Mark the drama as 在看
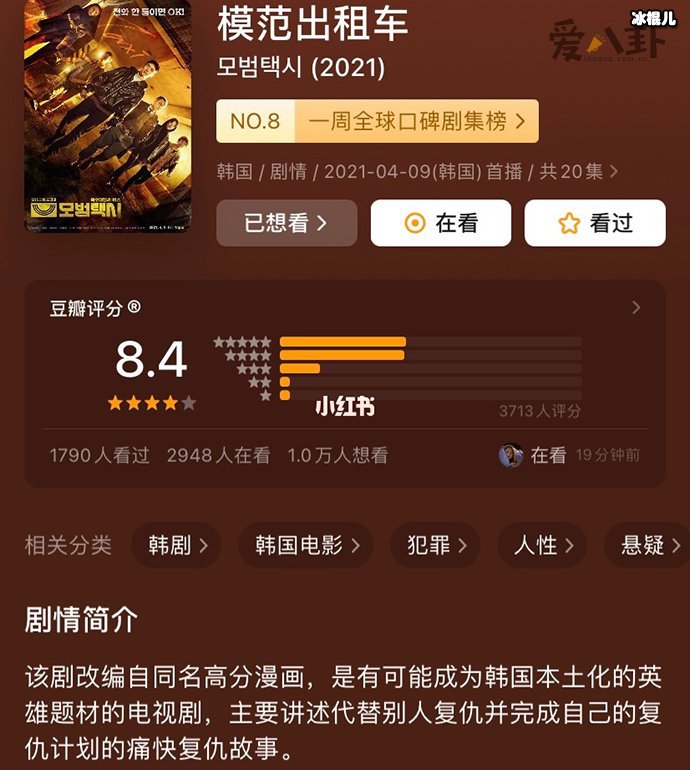The height and width of the screenshot is (770, 690). [440, 223]
